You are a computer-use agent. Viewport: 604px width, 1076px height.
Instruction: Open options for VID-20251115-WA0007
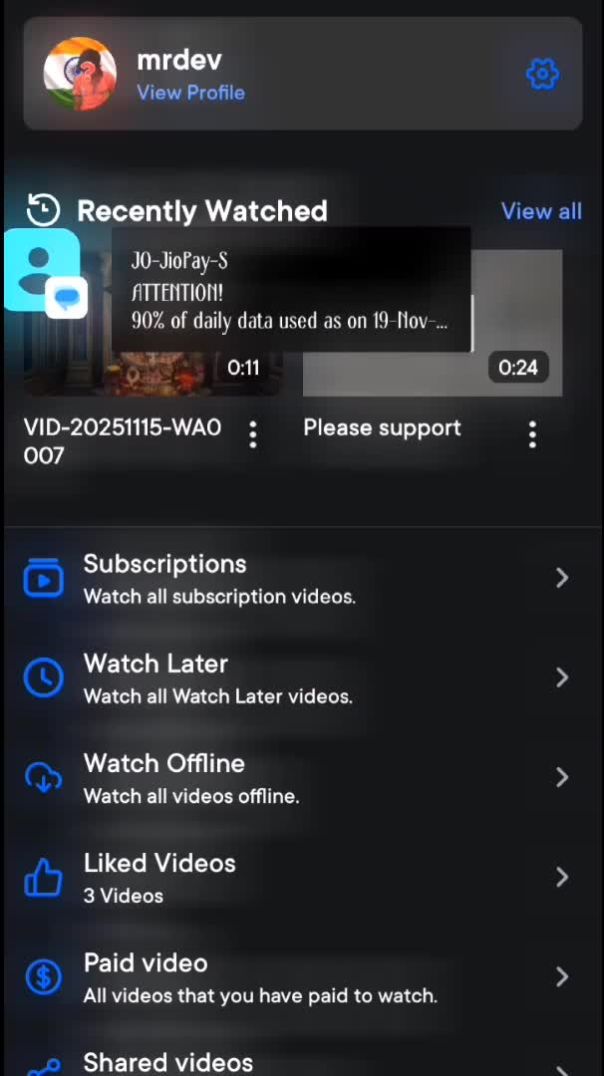(x=253, y=434)
